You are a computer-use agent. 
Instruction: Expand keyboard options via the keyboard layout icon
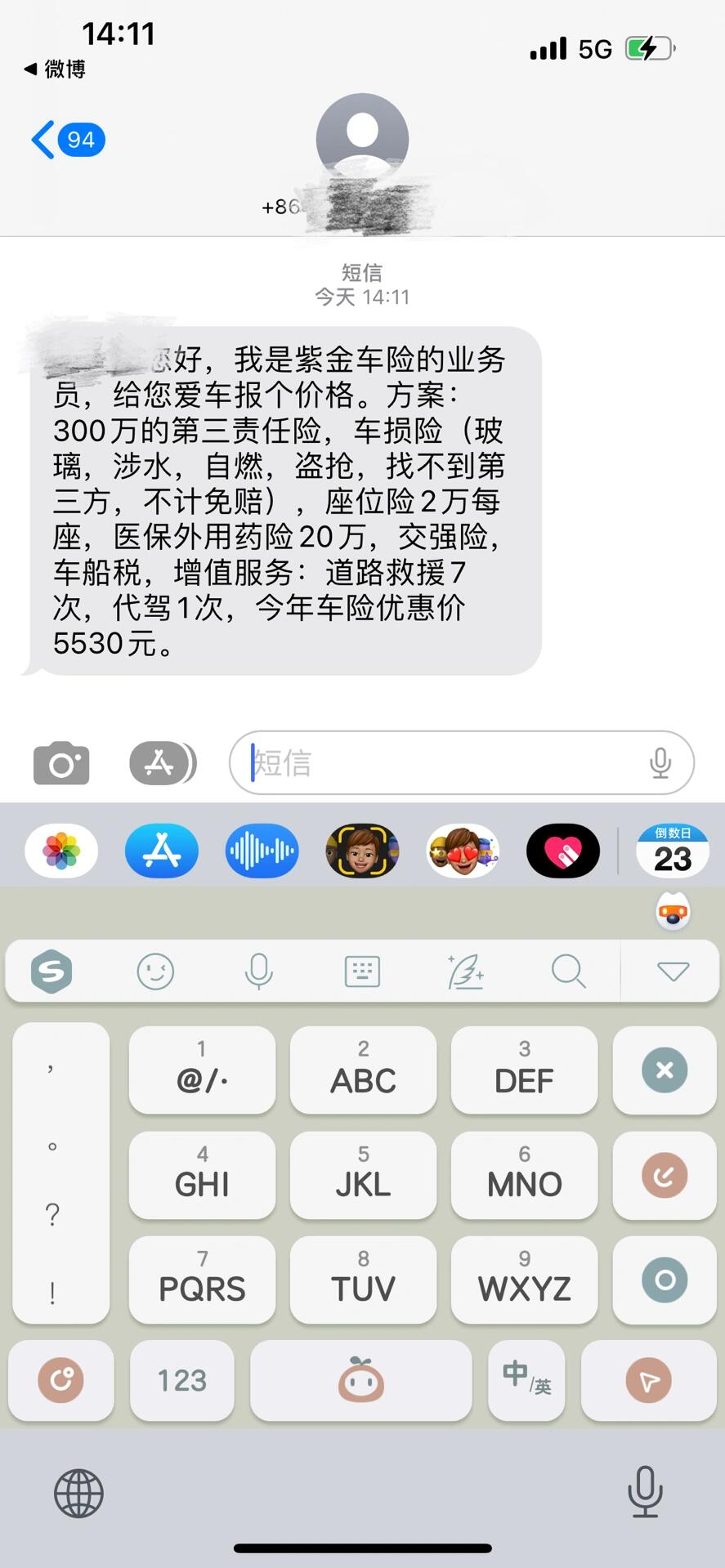[x=362, y=972]
